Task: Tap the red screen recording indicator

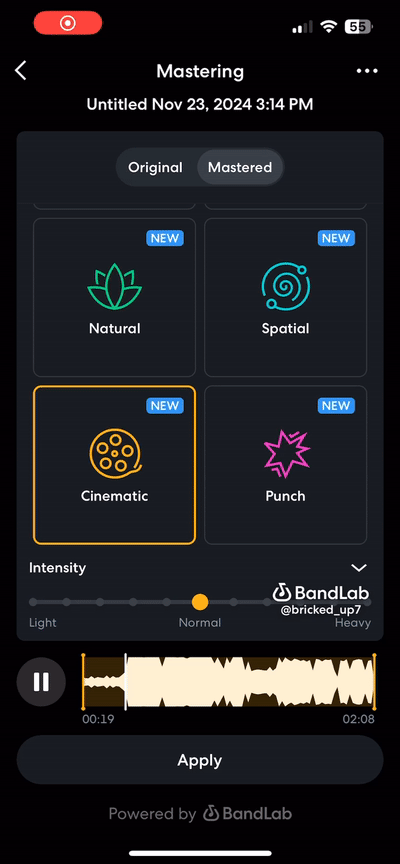Action: coord(68,23)
